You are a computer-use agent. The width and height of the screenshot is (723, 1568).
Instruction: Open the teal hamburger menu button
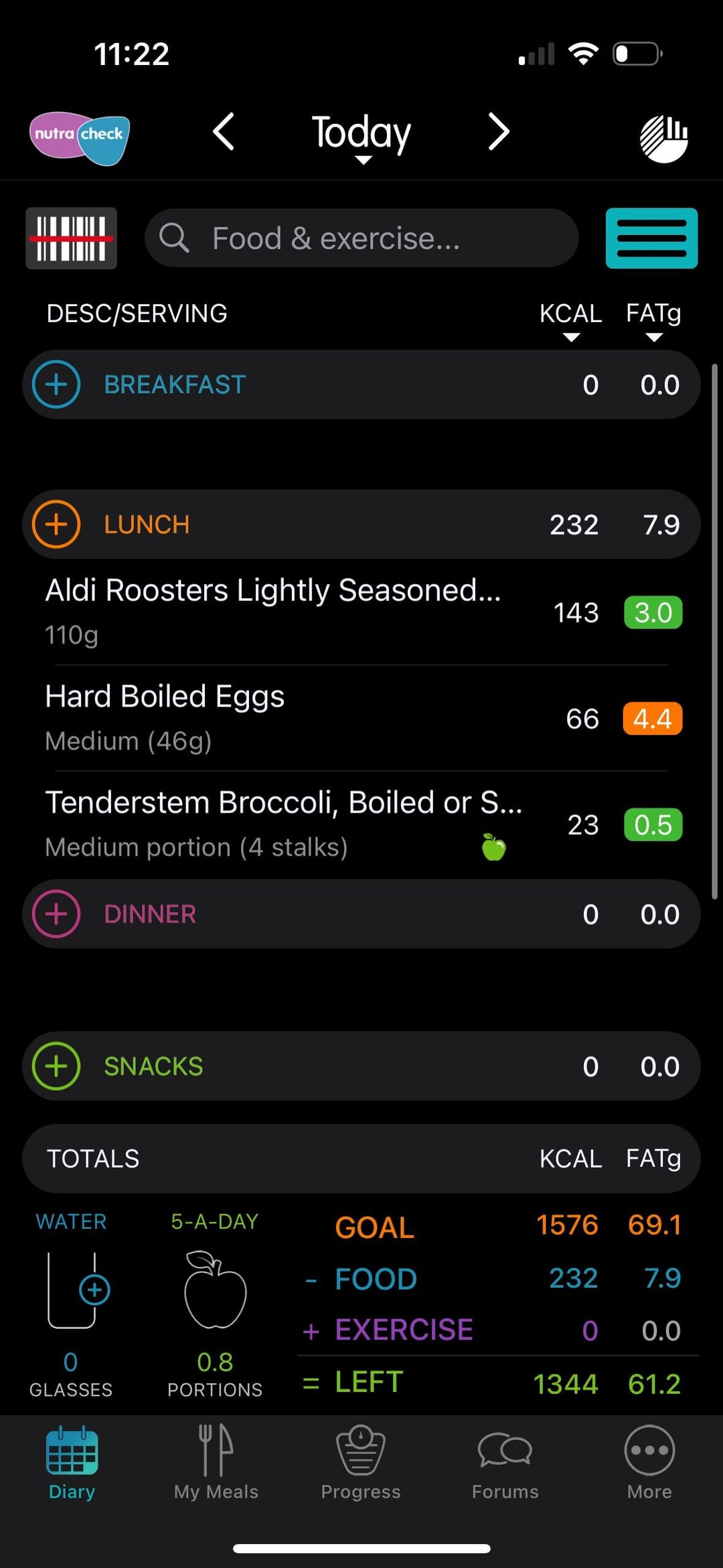(x=651, y=238)
